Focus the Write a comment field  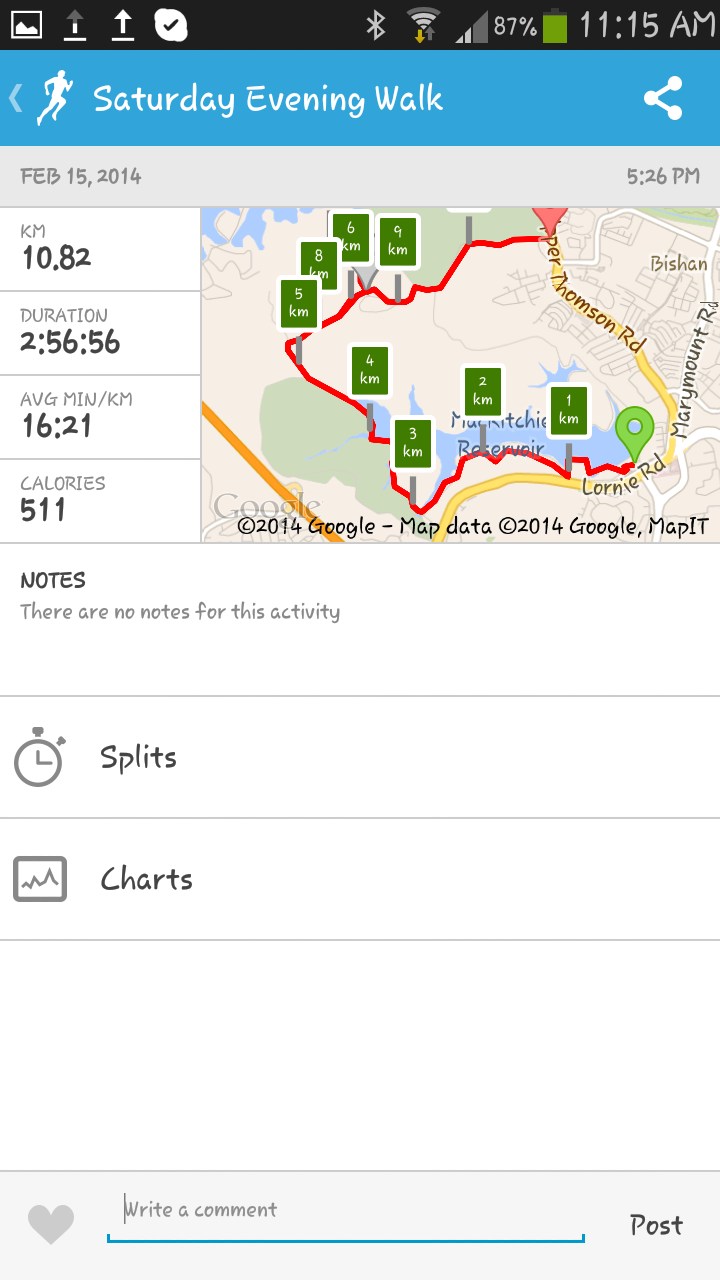pos(345,1211)
